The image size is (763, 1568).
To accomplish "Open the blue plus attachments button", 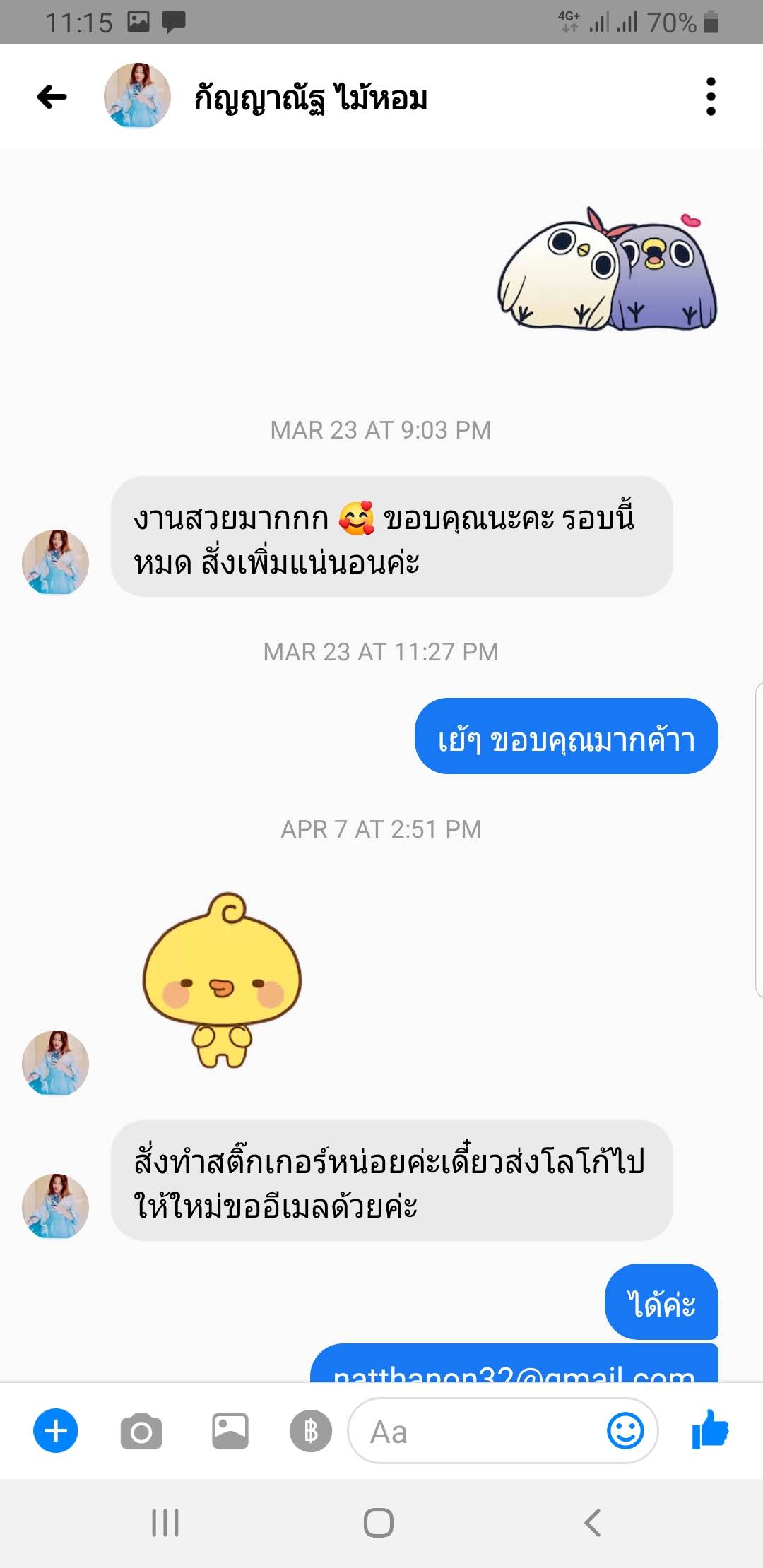I will (56, 1431).
